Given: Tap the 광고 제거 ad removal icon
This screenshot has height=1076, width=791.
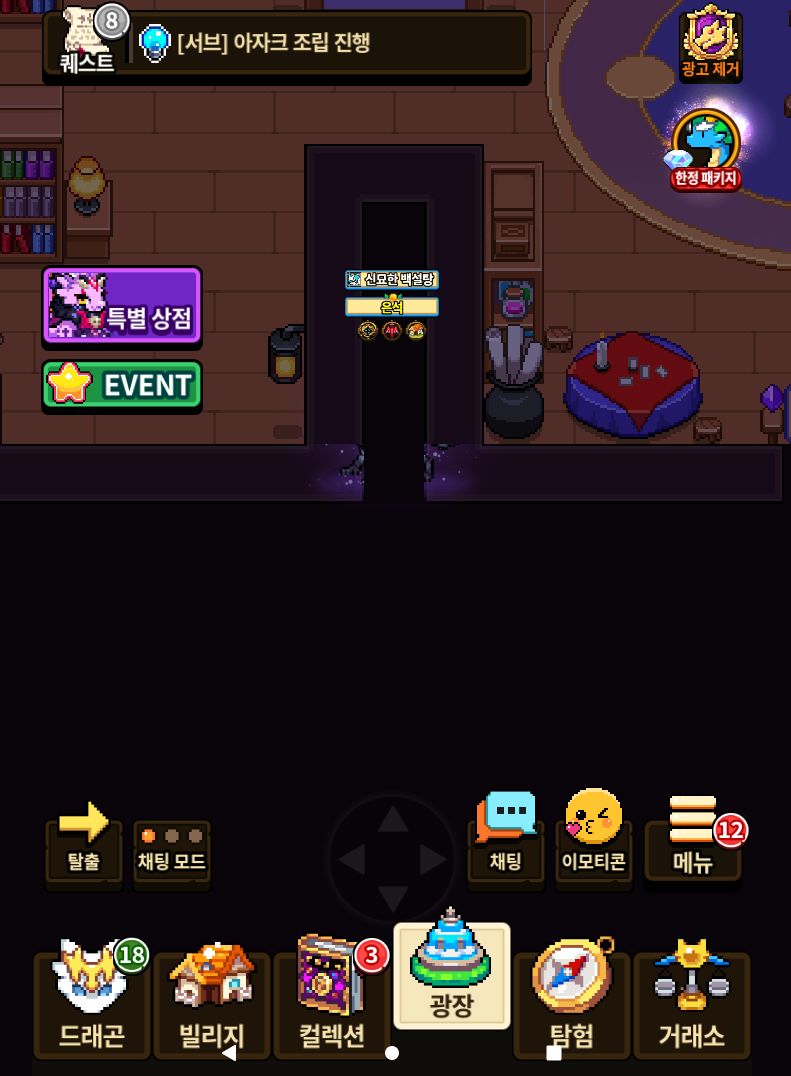Looking at the screenshot, I should tap(711, 45).
